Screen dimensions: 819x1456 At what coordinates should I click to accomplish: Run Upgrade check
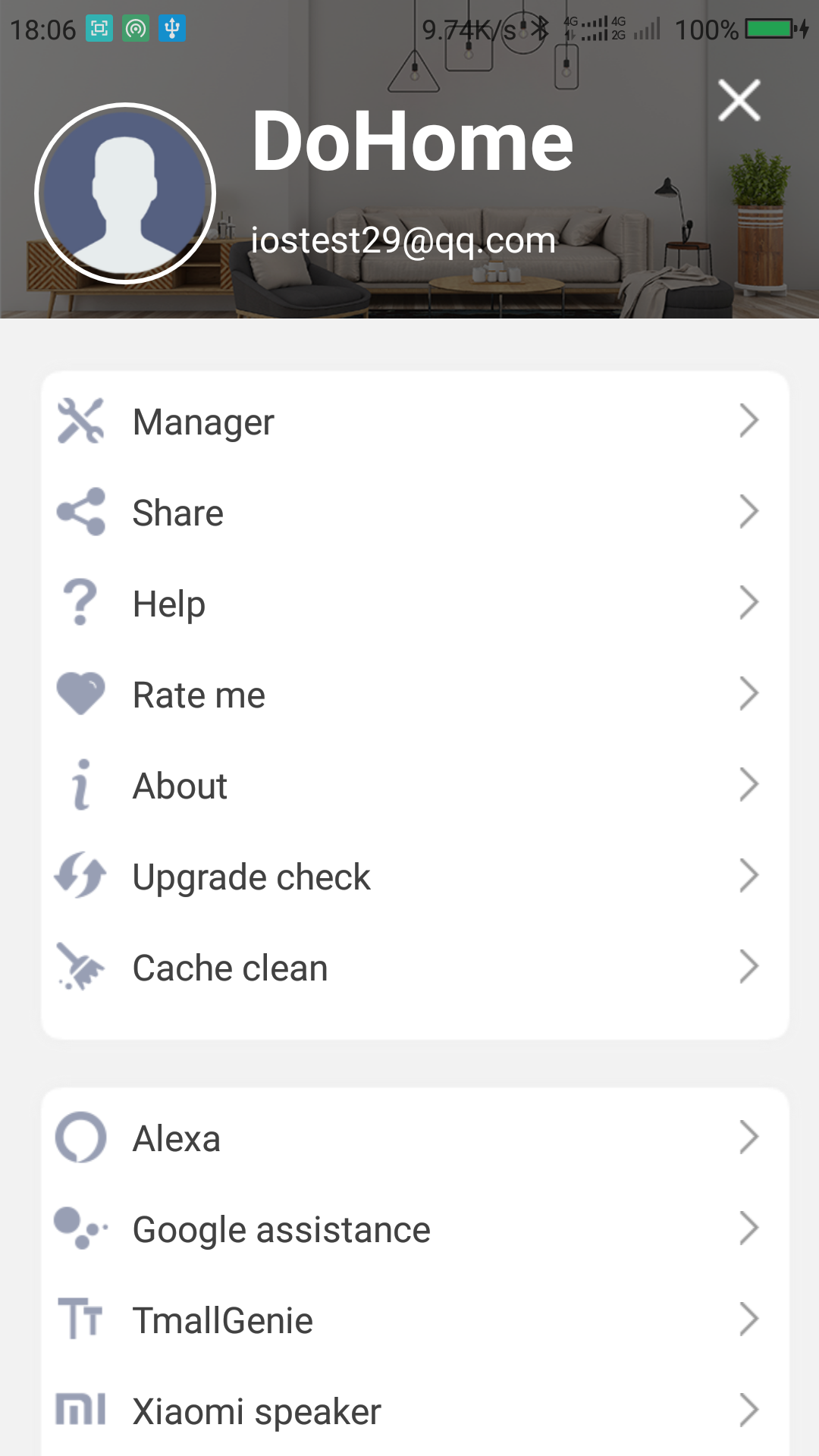point(414,877)
